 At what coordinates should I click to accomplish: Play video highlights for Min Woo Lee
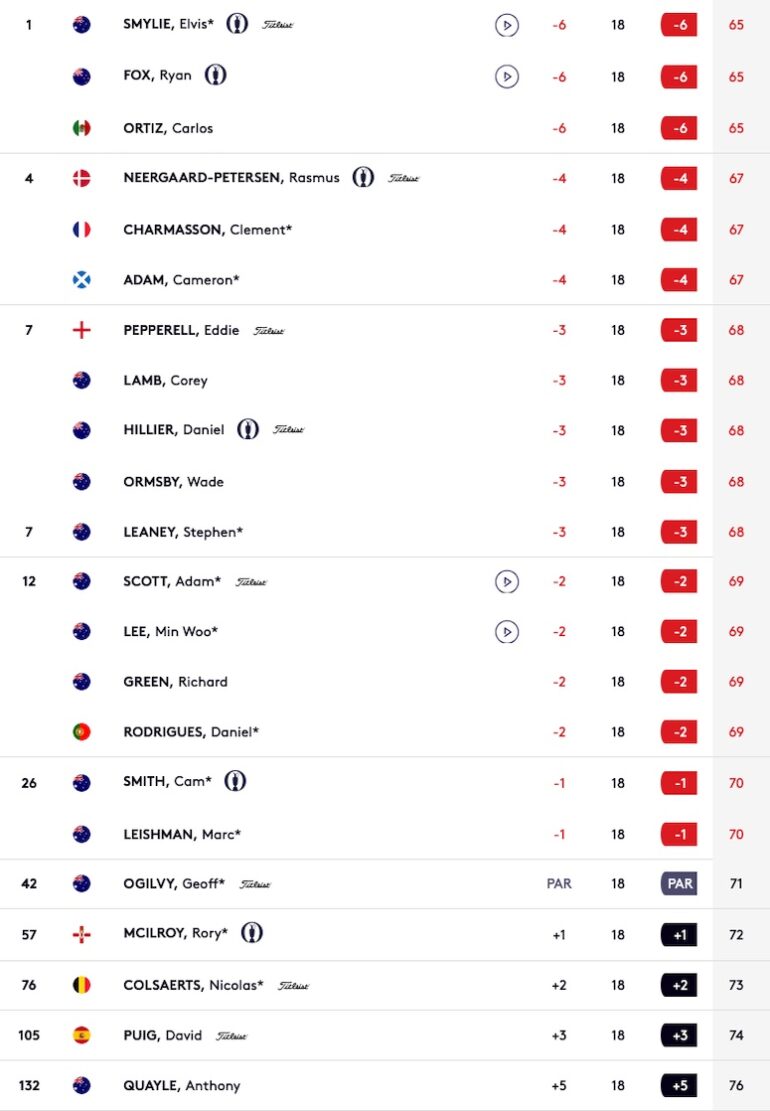507,632
